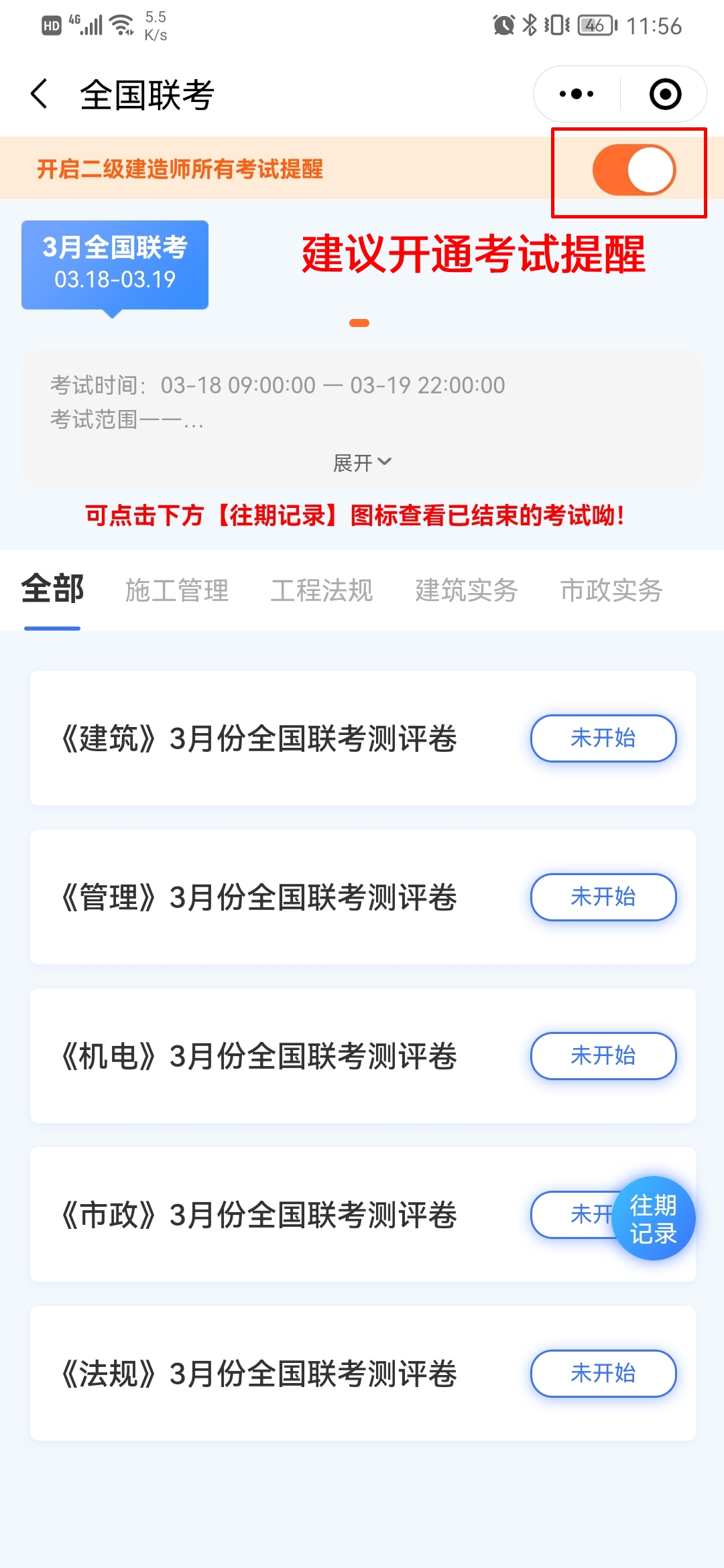Tap 未开始 on 《建筑》 exam paper

tap(603, 738)
